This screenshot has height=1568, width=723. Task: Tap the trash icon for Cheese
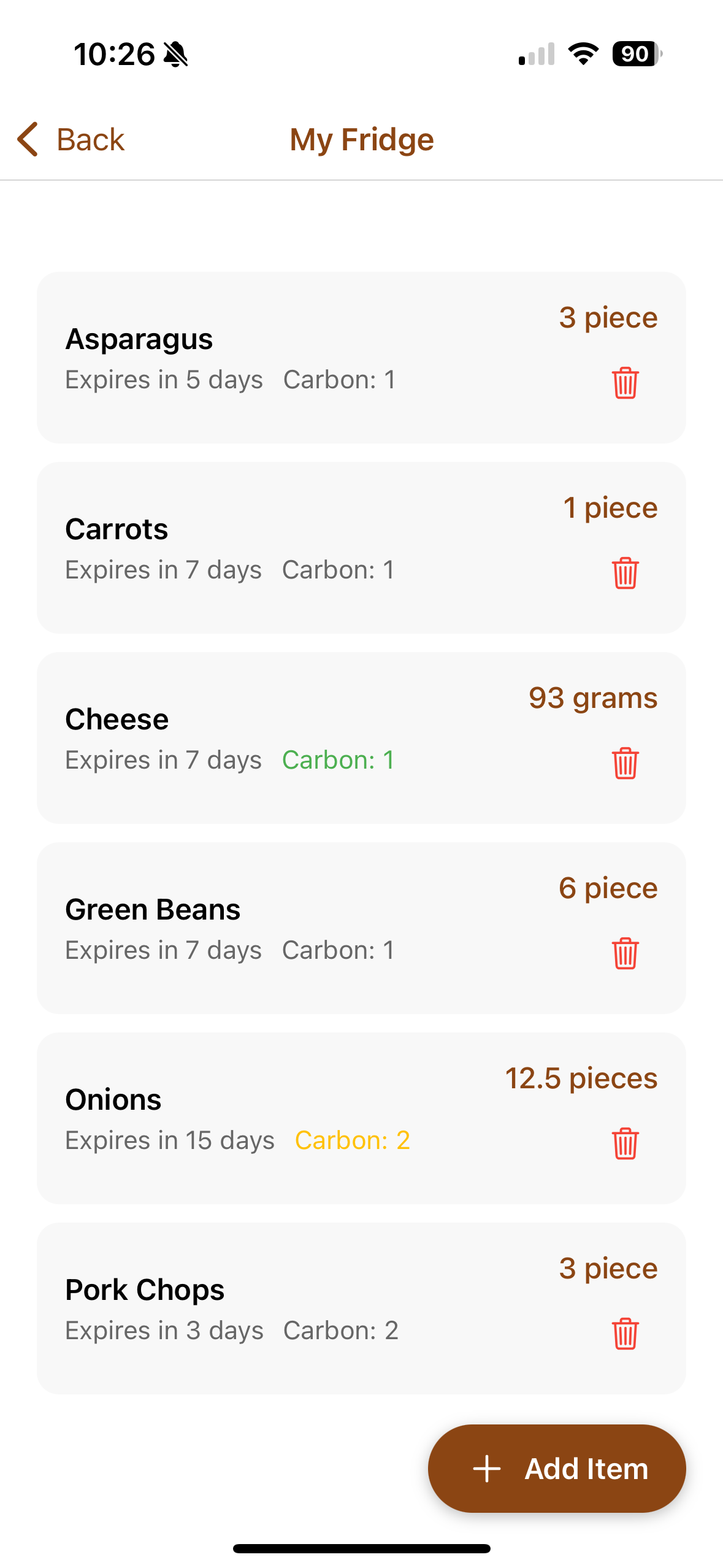click(x=625, y=764)
